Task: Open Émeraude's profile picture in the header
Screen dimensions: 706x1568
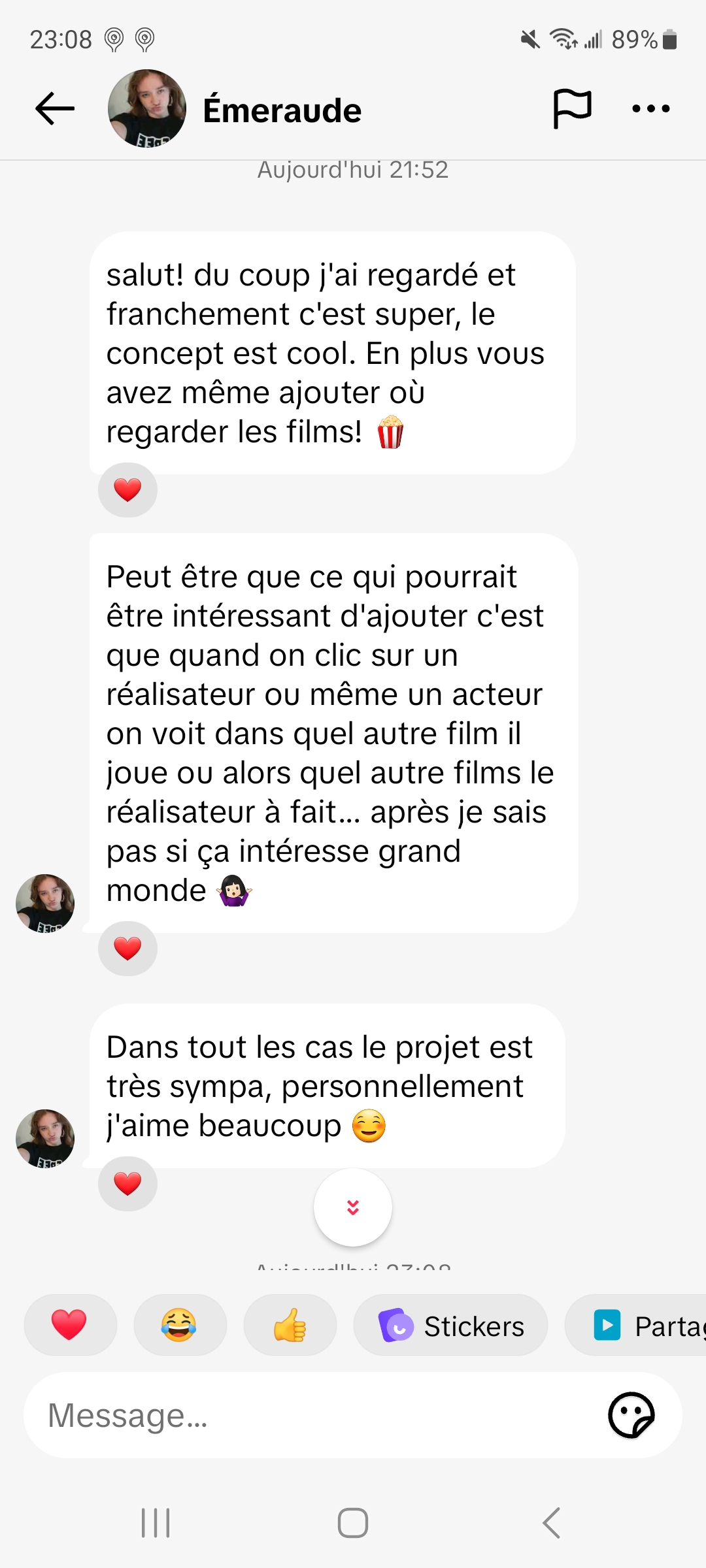Action: tap(147, 108)
